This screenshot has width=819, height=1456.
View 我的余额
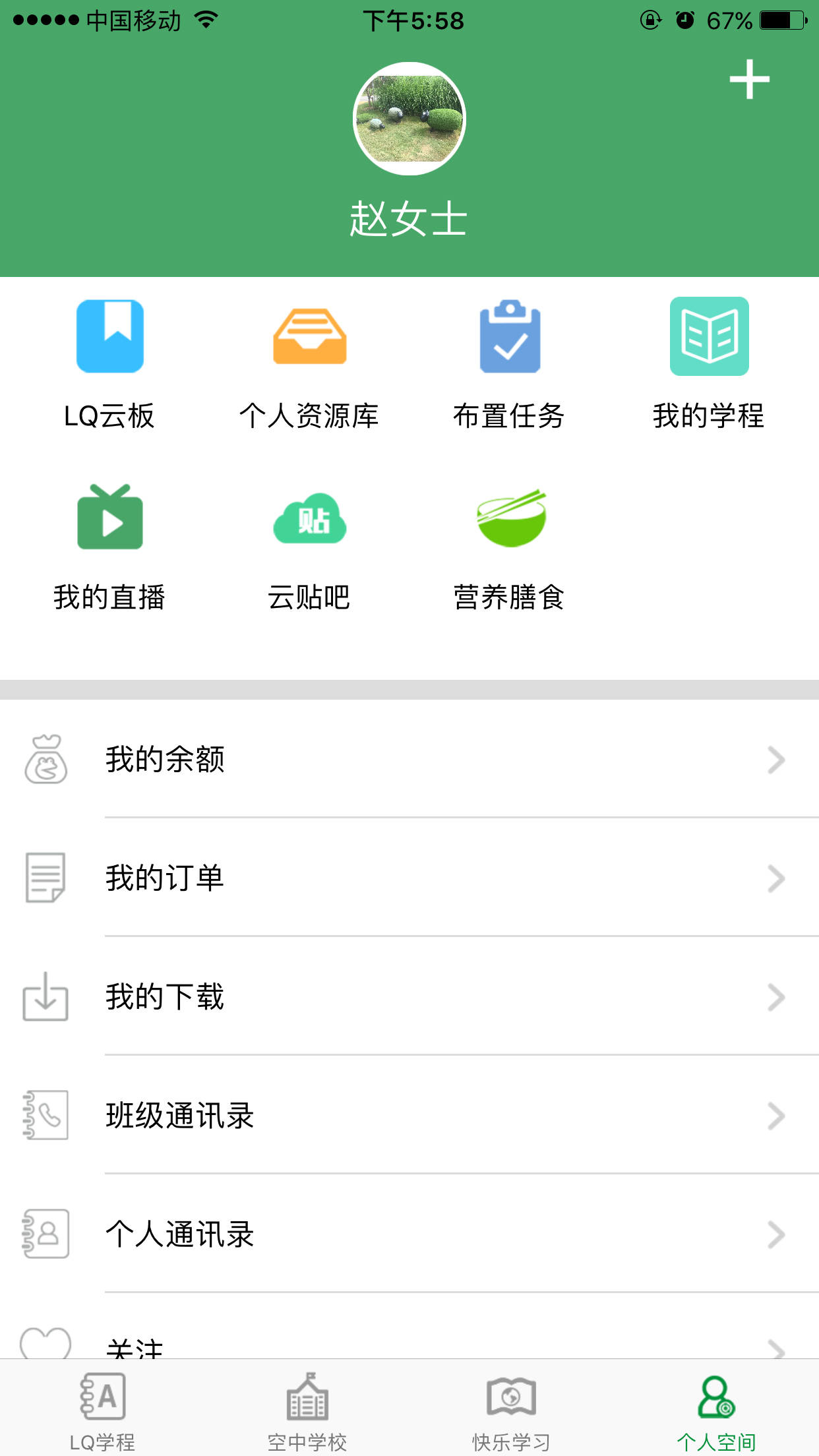409,760
